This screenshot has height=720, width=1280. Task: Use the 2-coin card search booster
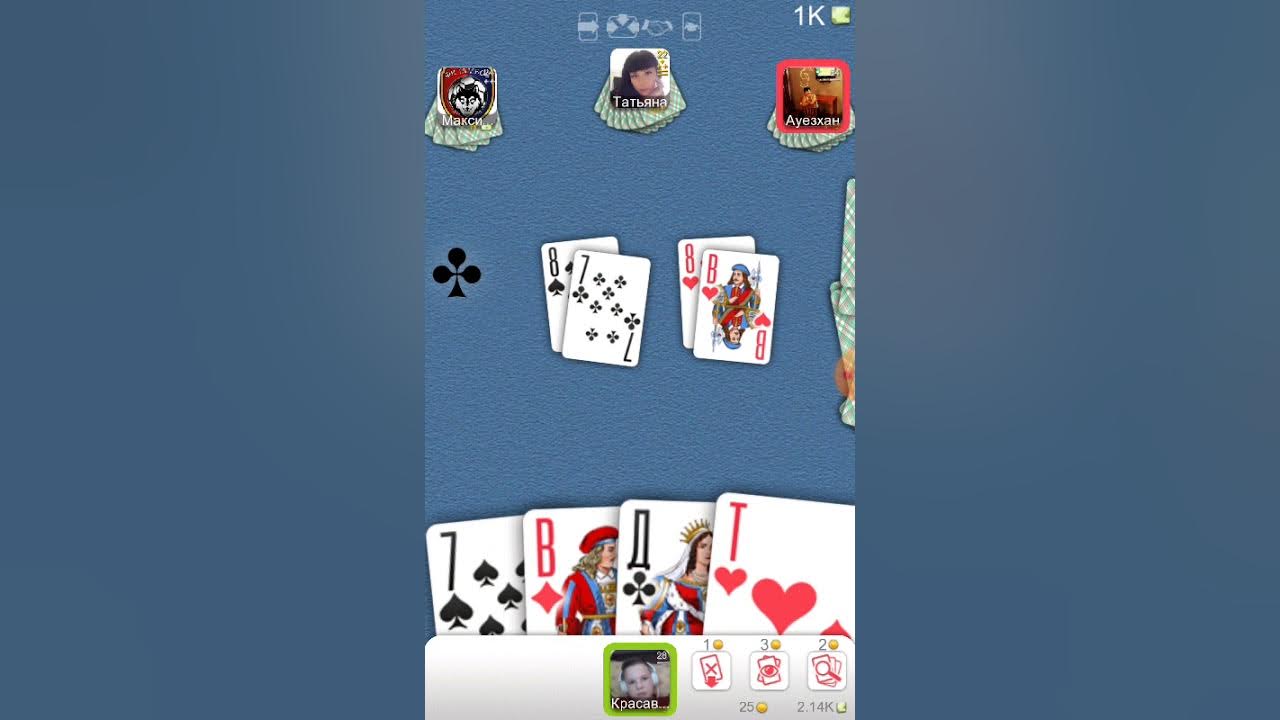pyautogui.click(x=827, y=670)
